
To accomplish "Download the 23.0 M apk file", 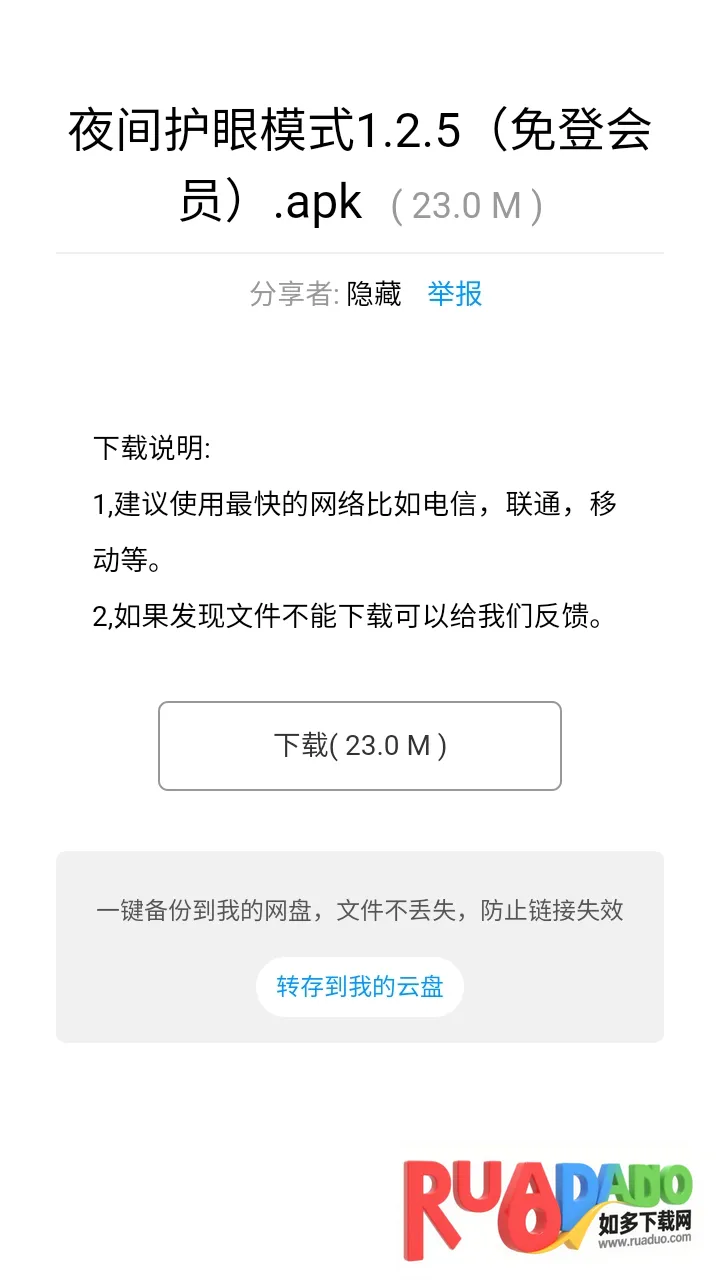I will (360, 746).
